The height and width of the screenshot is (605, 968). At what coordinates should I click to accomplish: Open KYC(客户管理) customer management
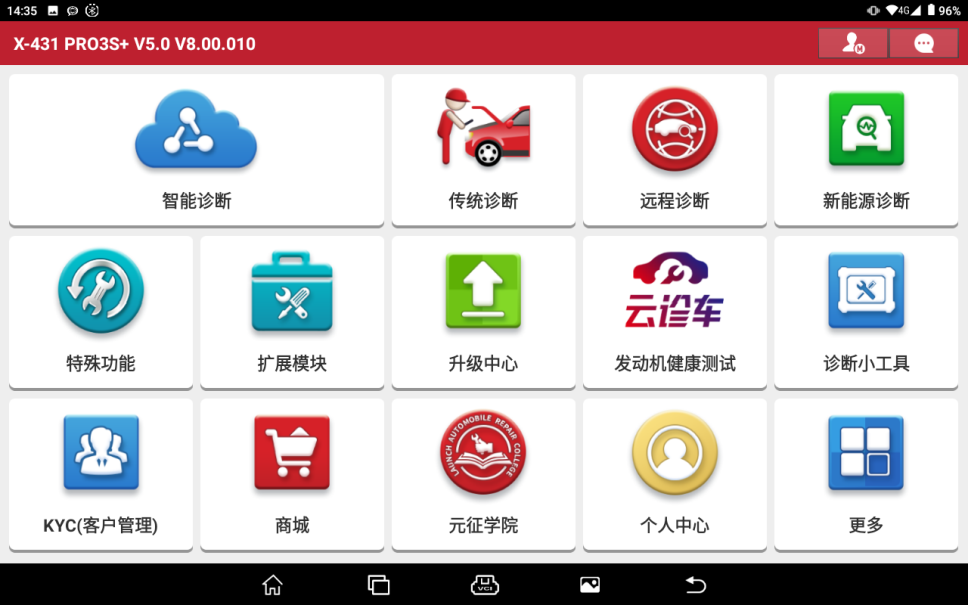(101, 473)
